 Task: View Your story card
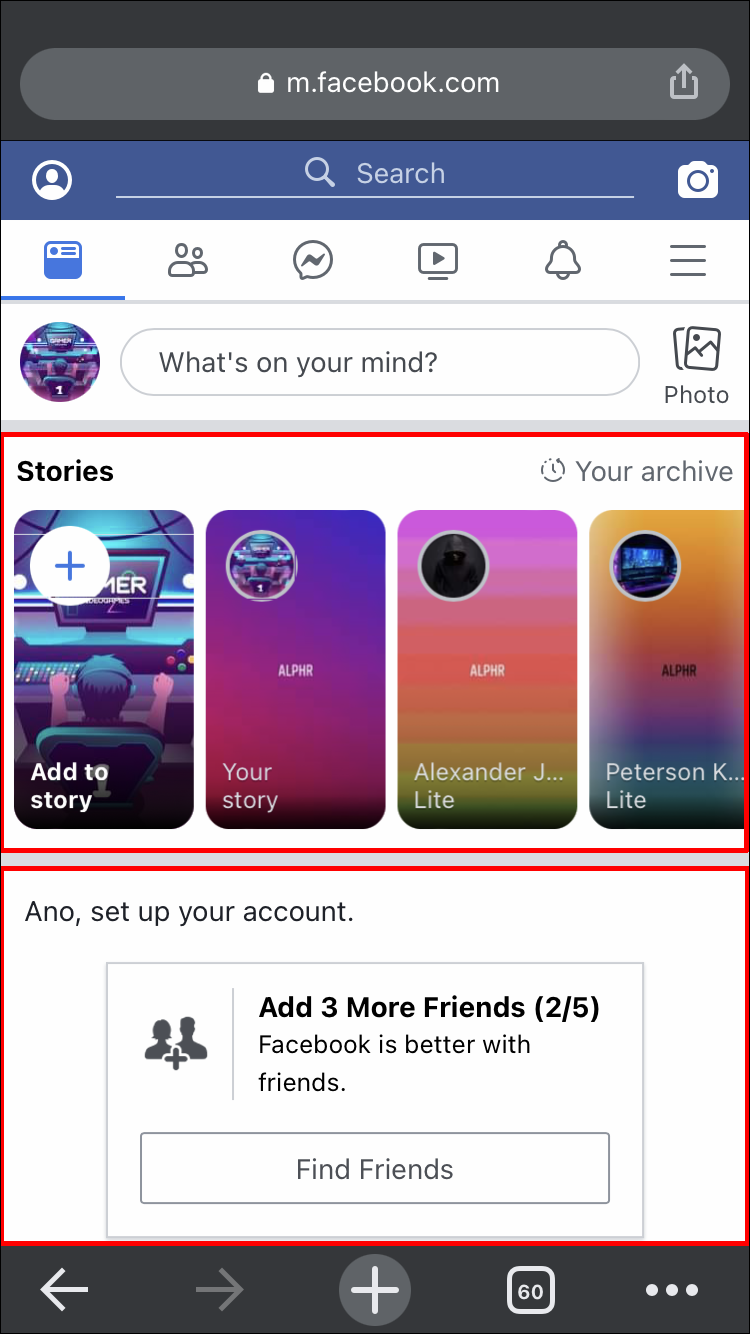[295, 669]
